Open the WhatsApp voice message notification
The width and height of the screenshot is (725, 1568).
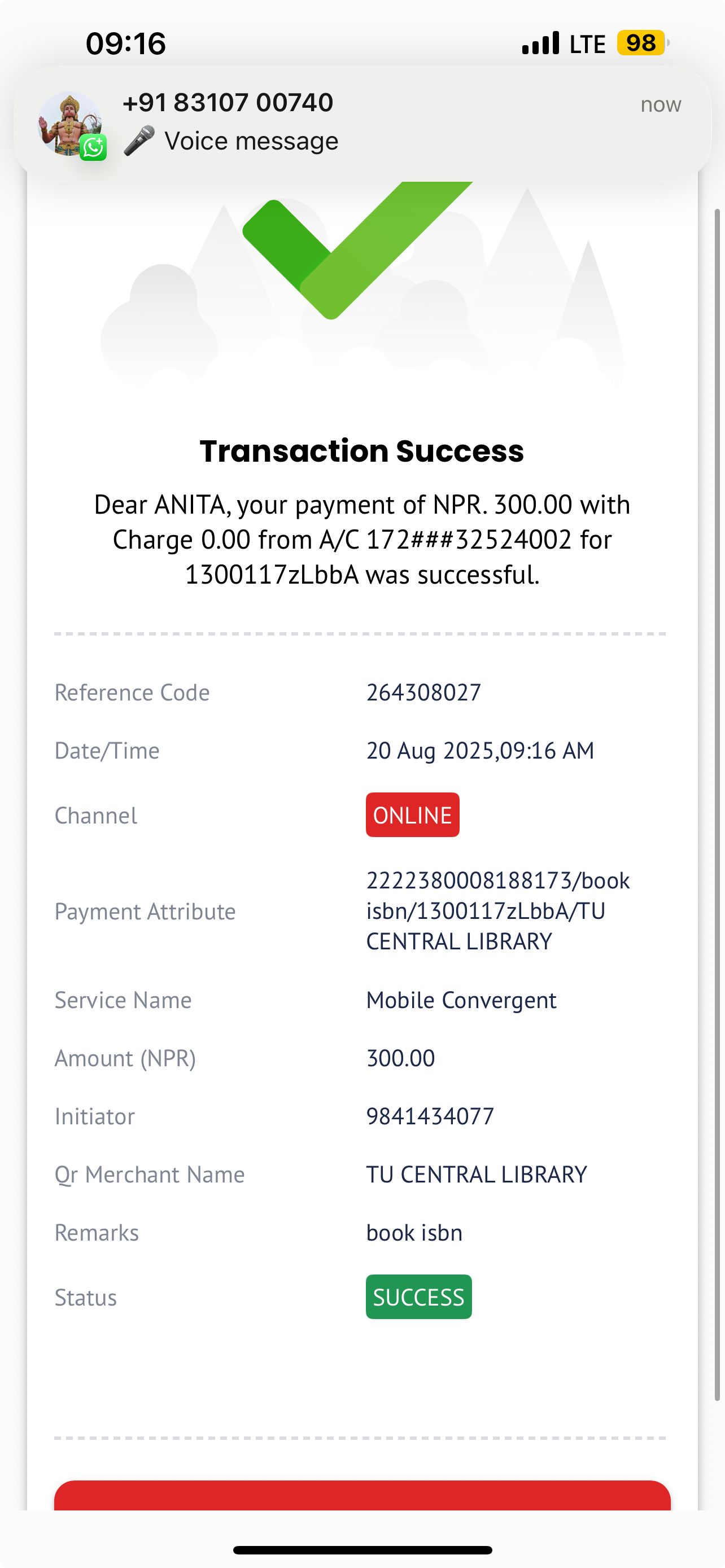[x=361, y=123]
